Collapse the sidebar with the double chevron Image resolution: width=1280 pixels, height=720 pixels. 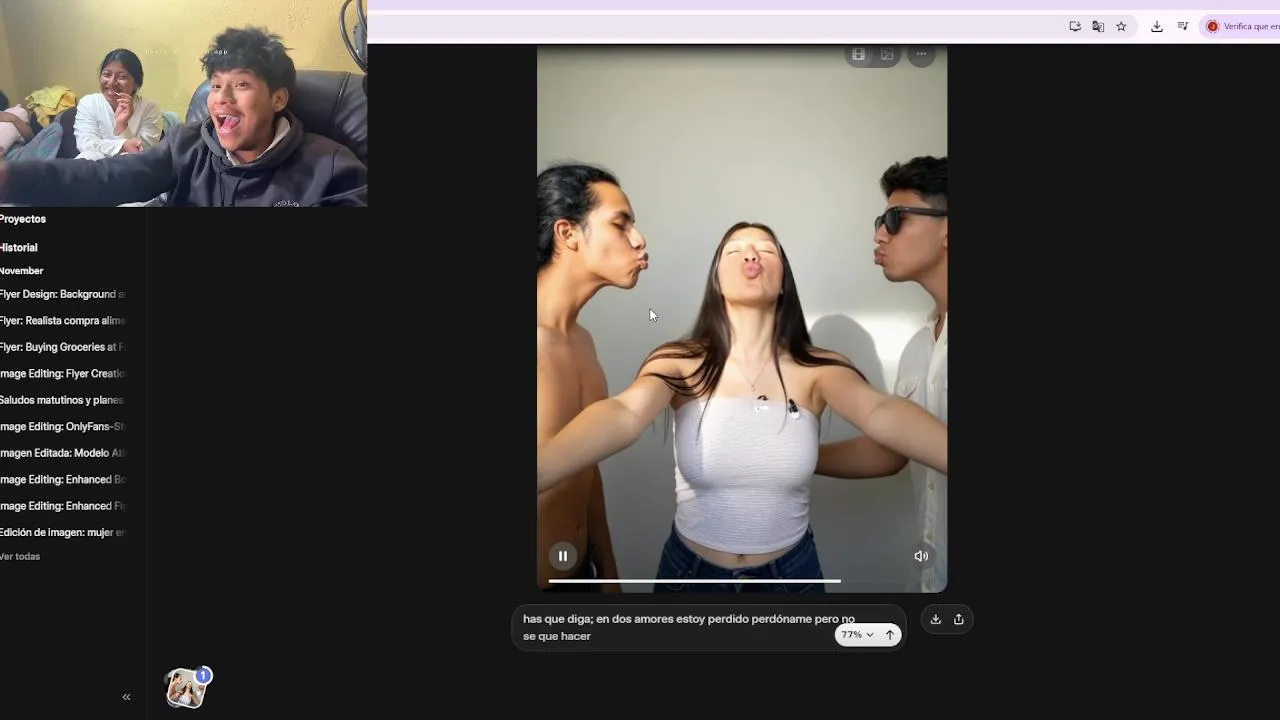(126, 697)
